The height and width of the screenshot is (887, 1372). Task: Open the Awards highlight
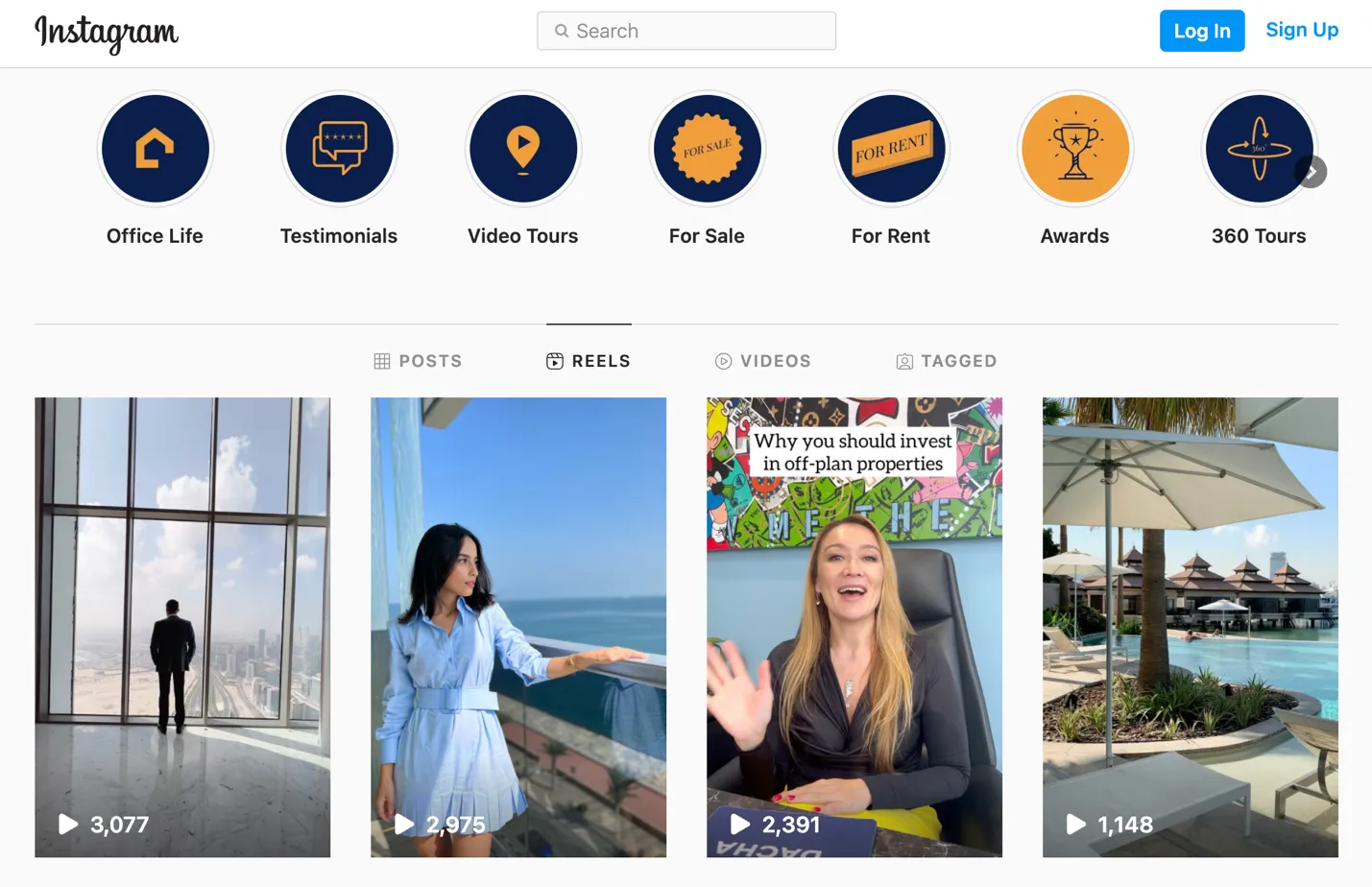click(x=1074, y=150)
